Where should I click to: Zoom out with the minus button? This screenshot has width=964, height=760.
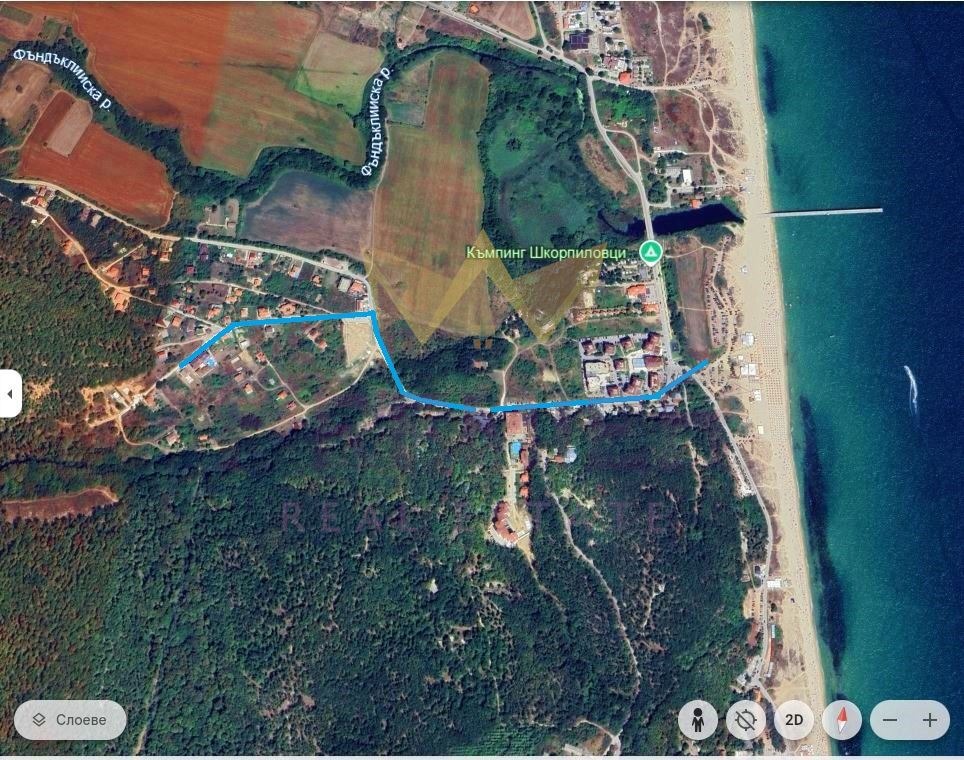(x=890, y=720)
